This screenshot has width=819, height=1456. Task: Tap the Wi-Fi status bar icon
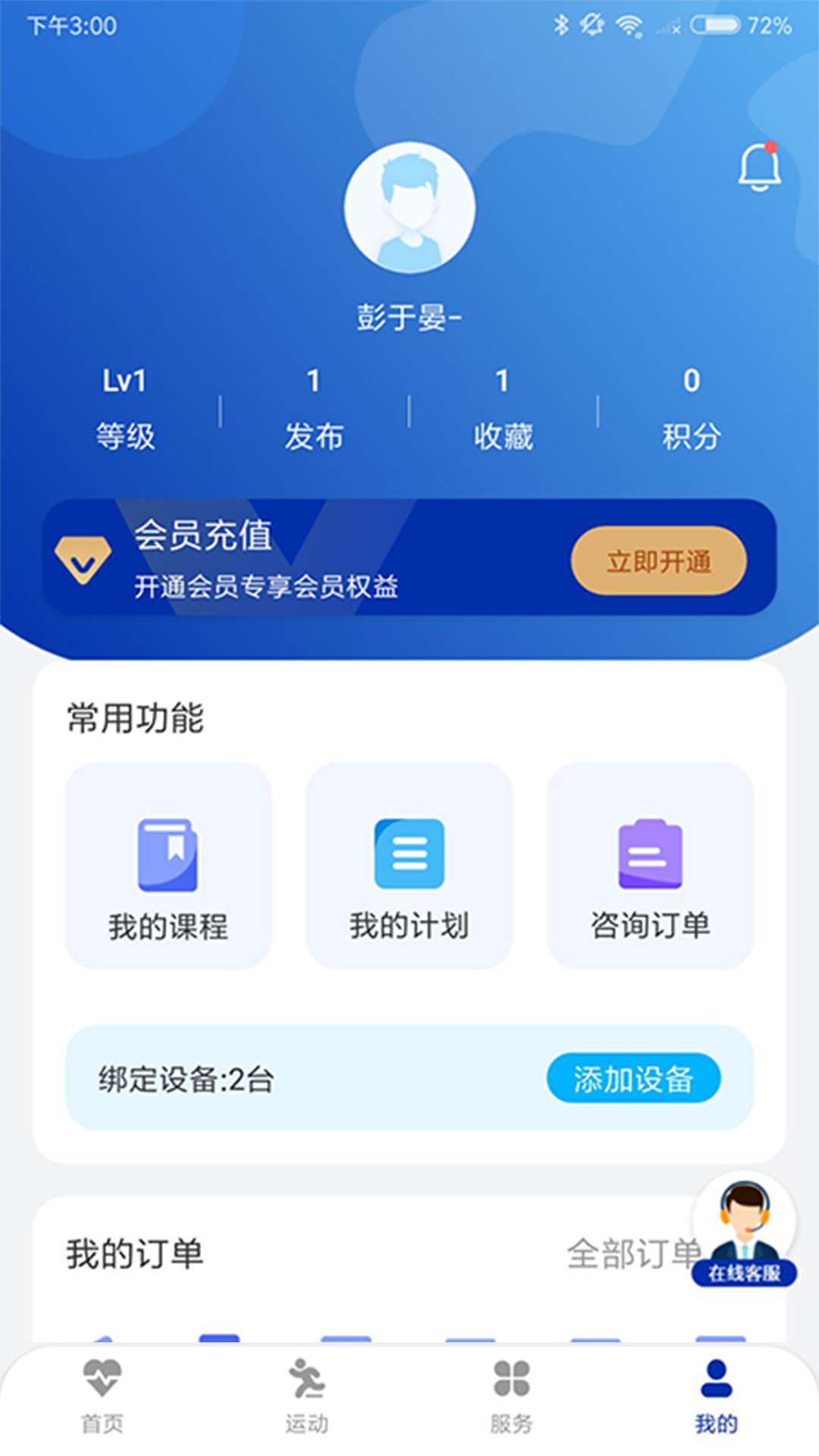(626, 23)
